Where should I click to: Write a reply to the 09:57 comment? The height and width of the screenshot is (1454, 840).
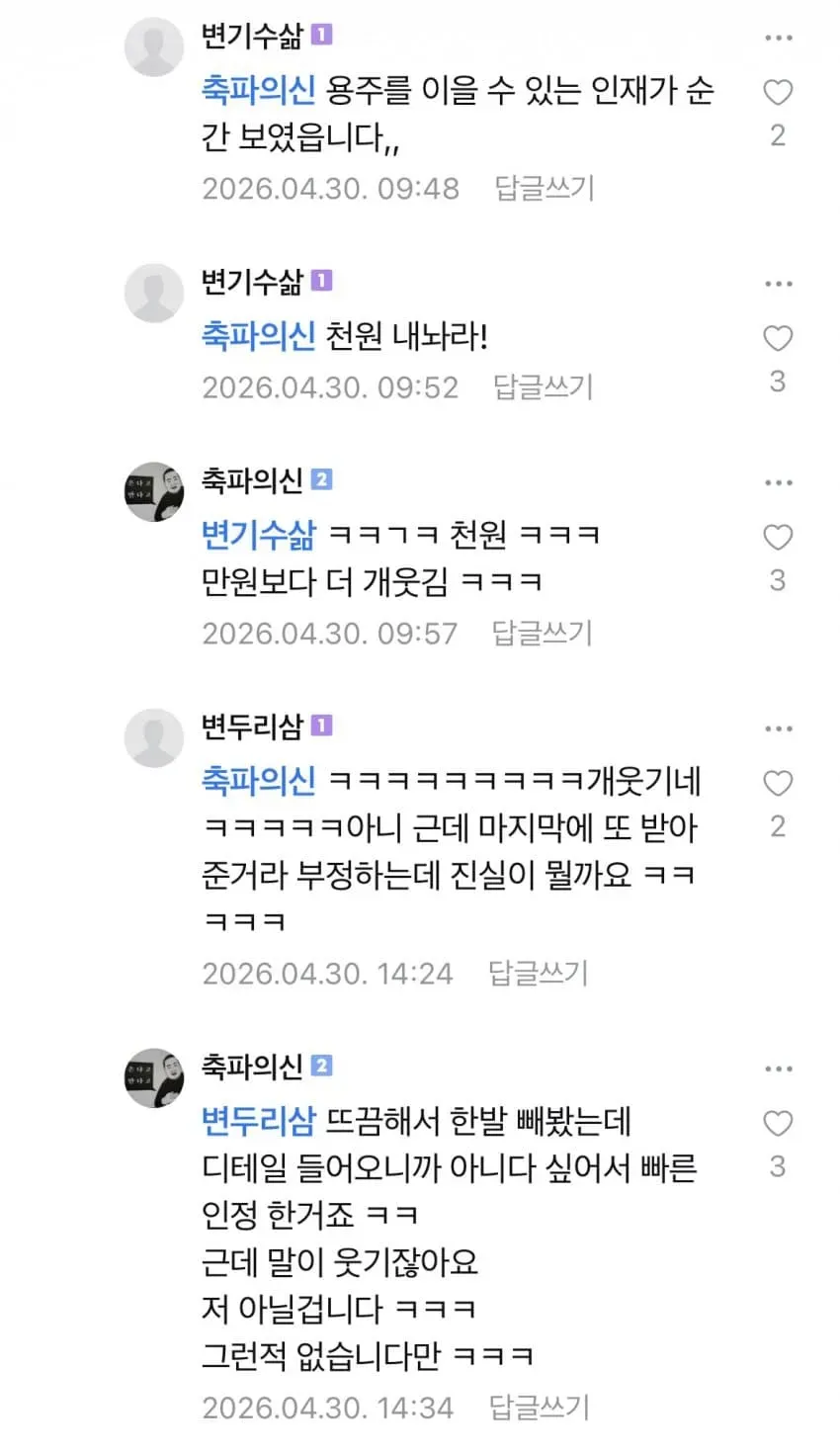pyautogui.click(x=543, y=633)
